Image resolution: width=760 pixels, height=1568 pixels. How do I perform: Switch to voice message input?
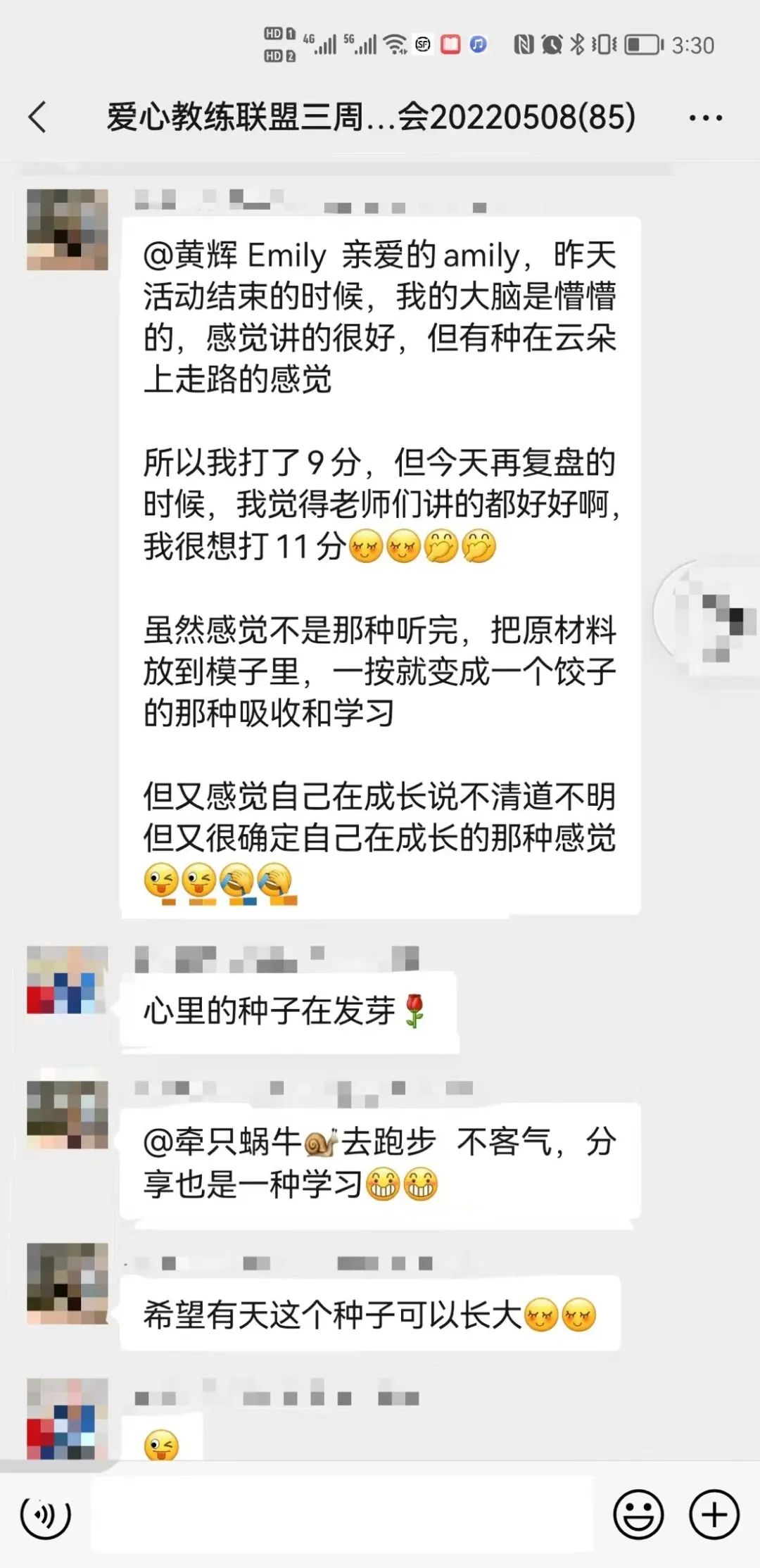[46, 1515]
